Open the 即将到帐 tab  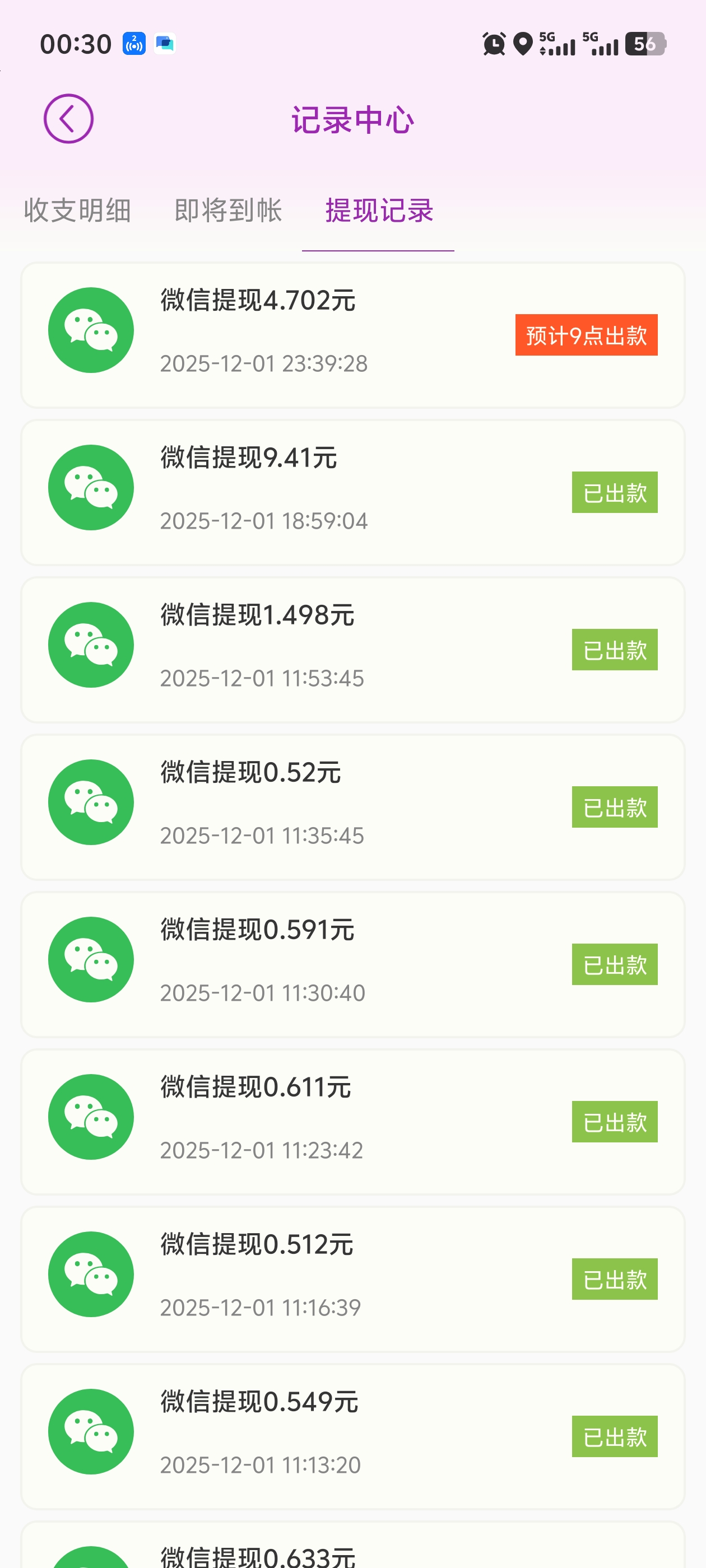[x=228, y=211]
